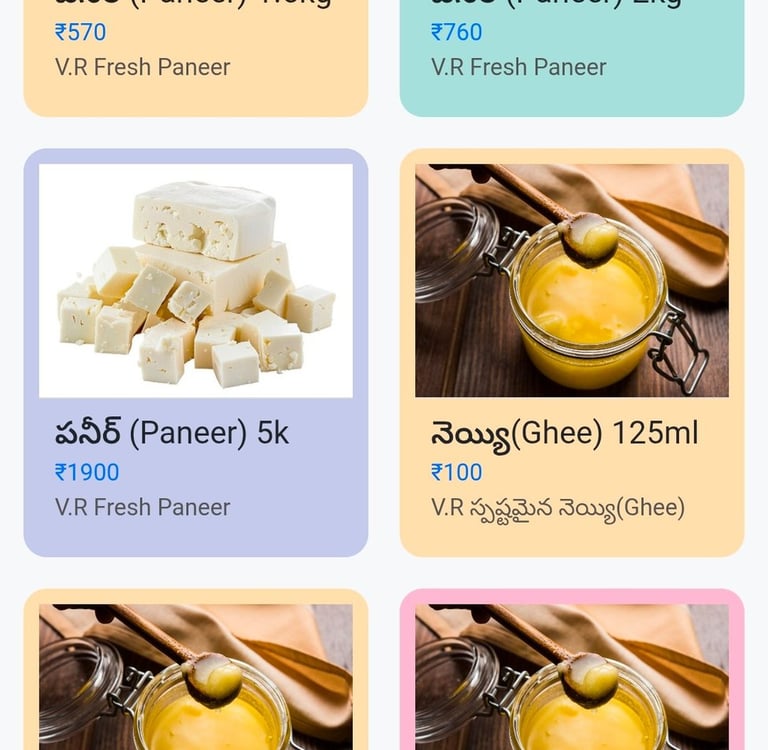Image resolution: width=768 pixels, height=750 pixels.
Task: Open the Paneer 5k product card
Action: (x=196, y=352)
